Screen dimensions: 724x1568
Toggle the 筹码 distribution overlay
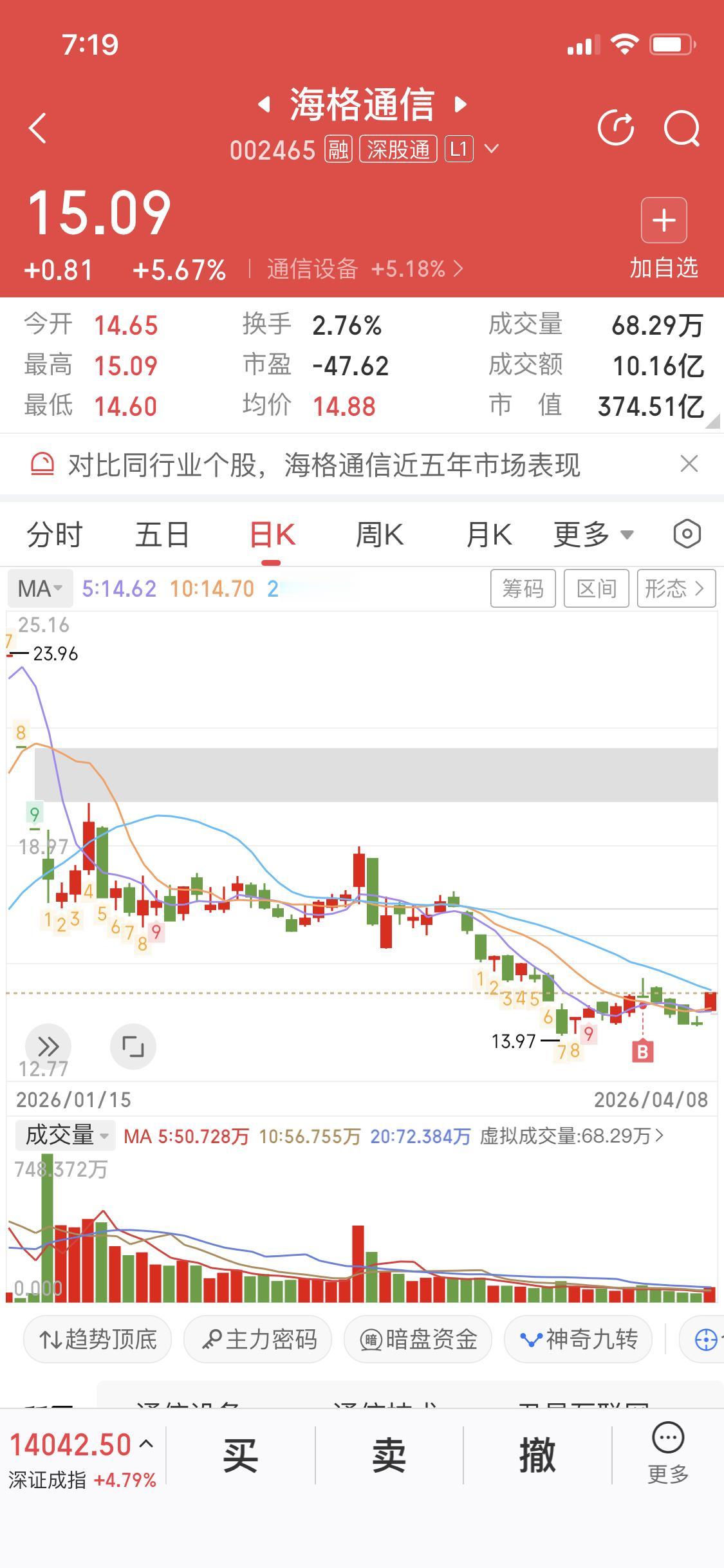523,588
